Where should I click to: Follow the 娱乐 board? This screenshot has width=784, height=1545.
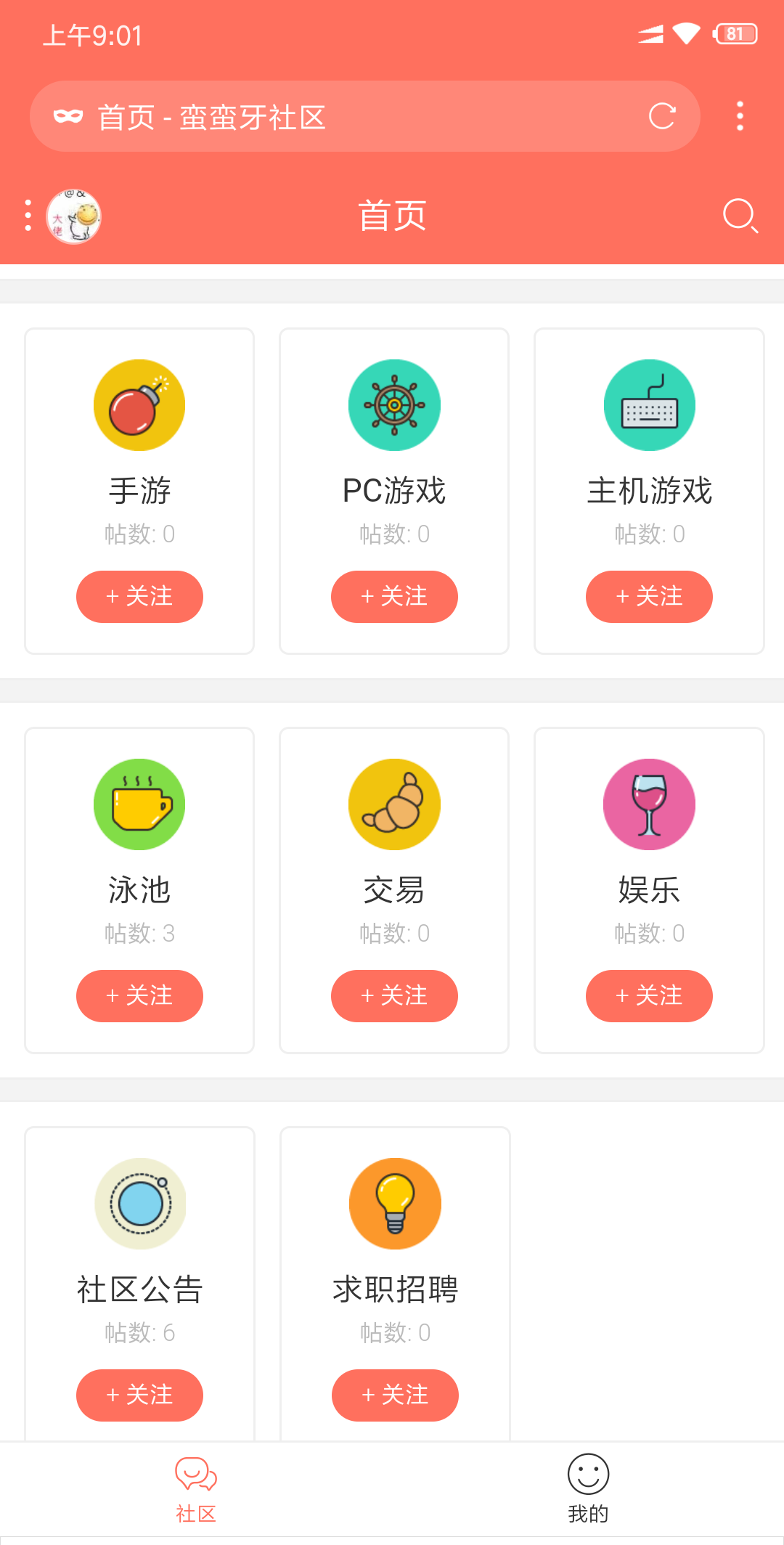(x=649, y=996)
